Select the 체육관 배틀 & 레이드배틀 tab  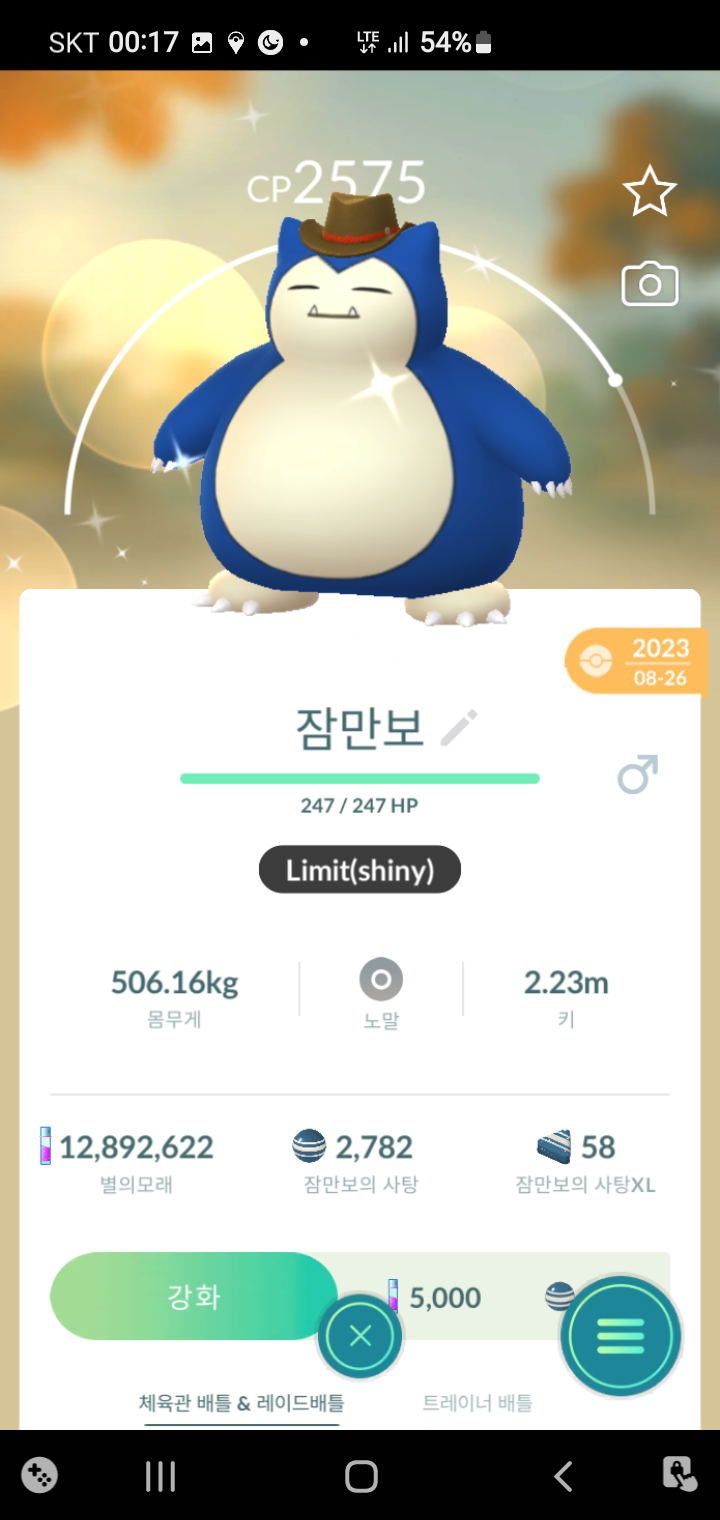241,1403
